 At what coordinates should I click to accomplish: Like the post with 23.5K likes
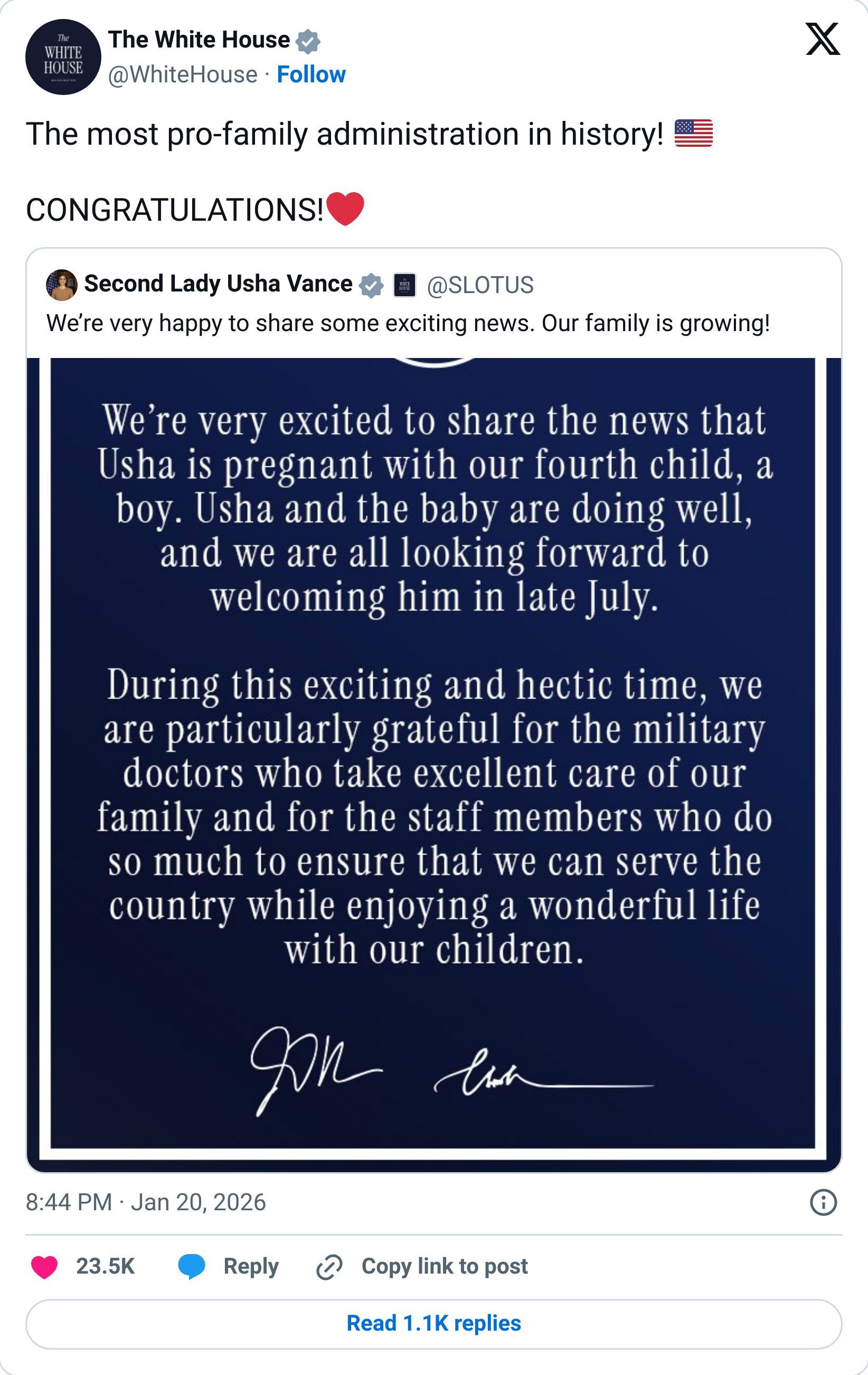(x=44, y=1267)
